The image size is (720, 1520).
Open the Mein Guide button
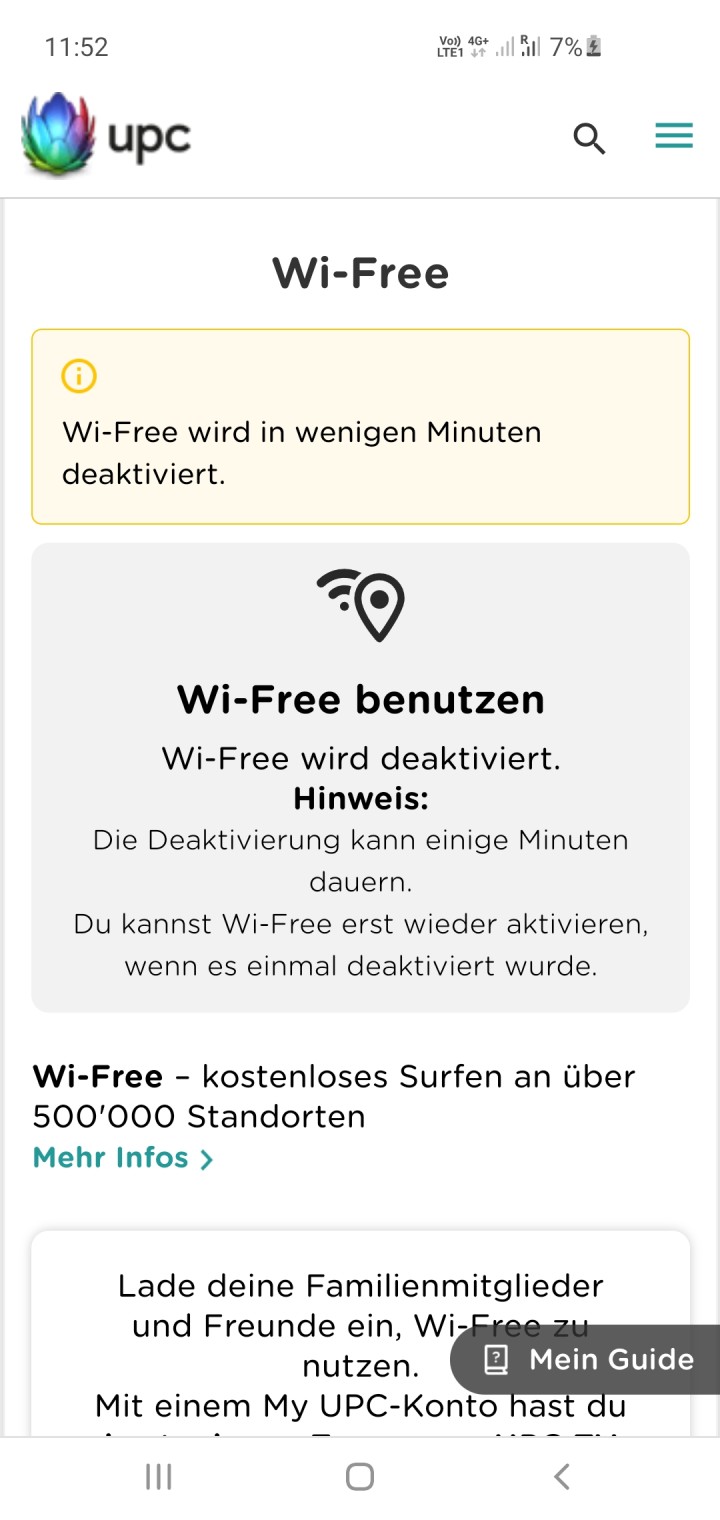(x=589, y=1359)
